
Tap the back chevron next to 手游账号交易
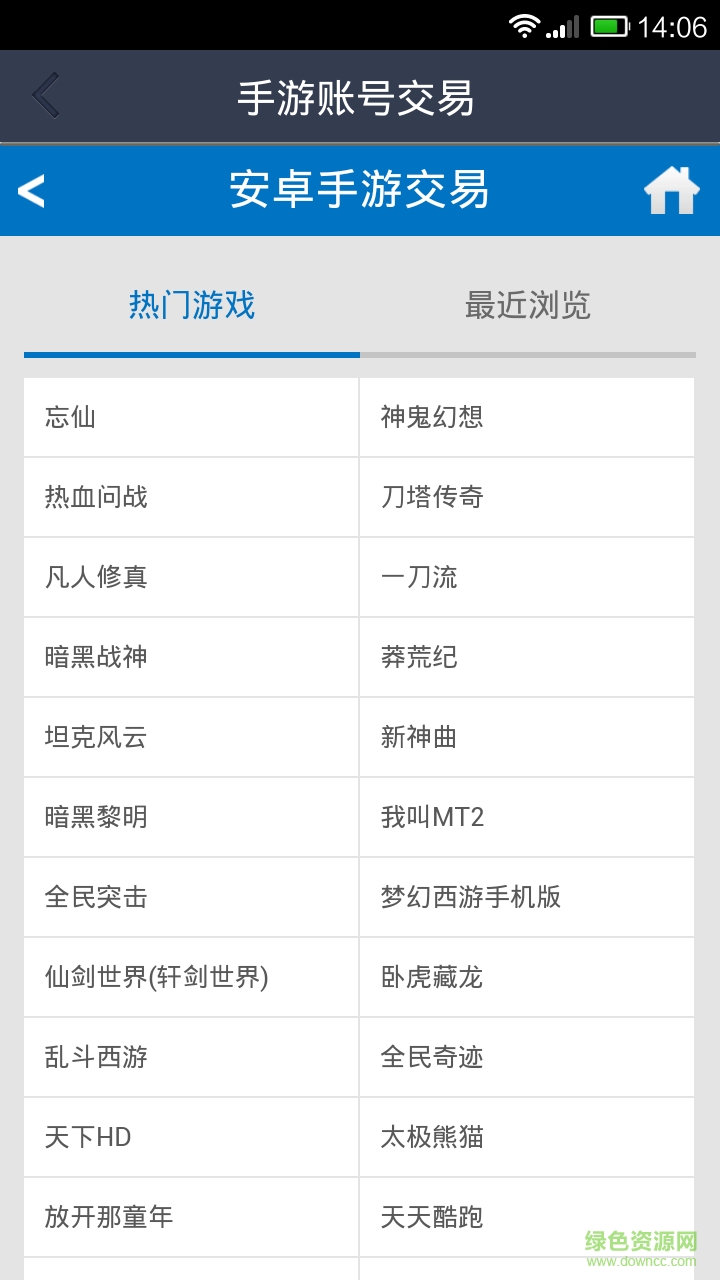44,95
